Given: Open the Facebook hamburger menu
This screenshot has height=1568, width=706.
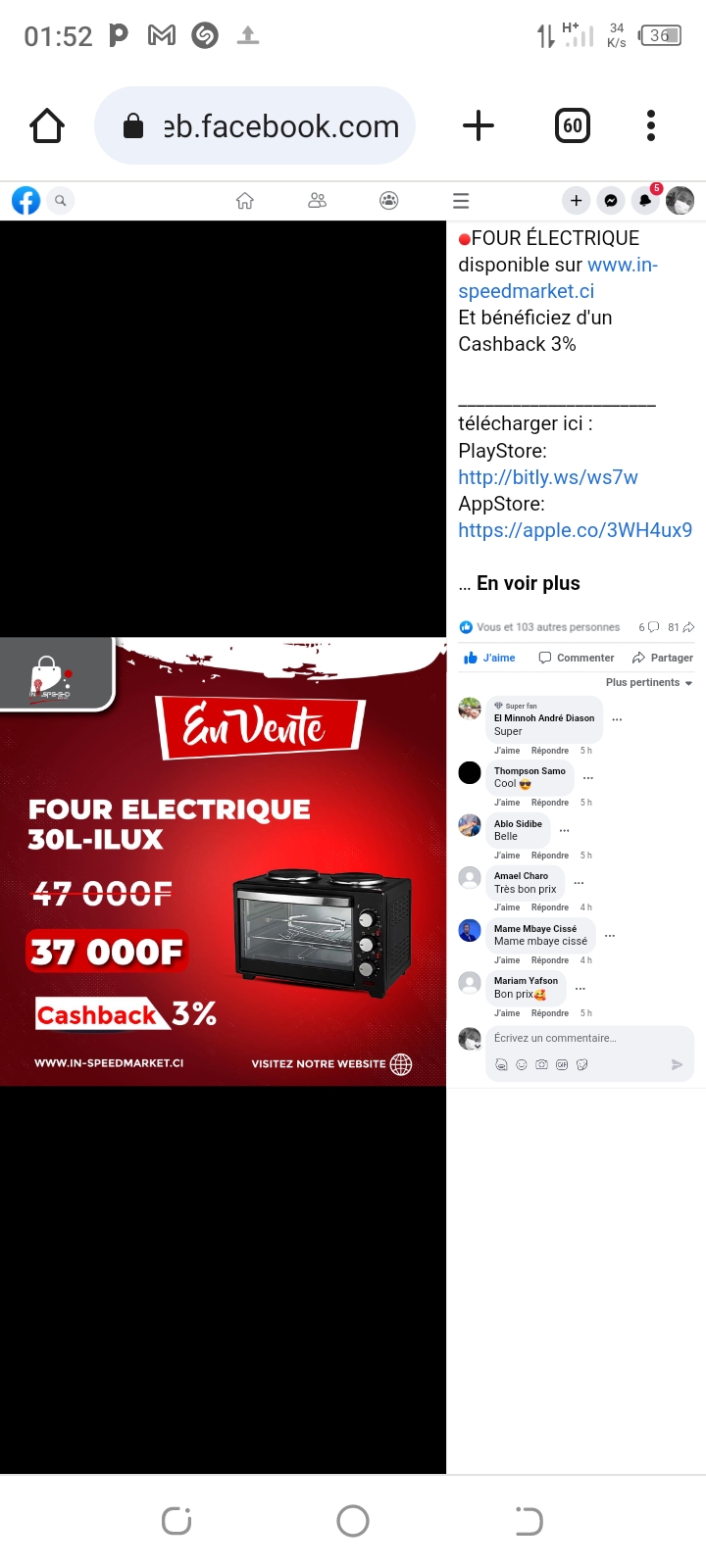Looking at the screenshot, I should tap(461, 201).
